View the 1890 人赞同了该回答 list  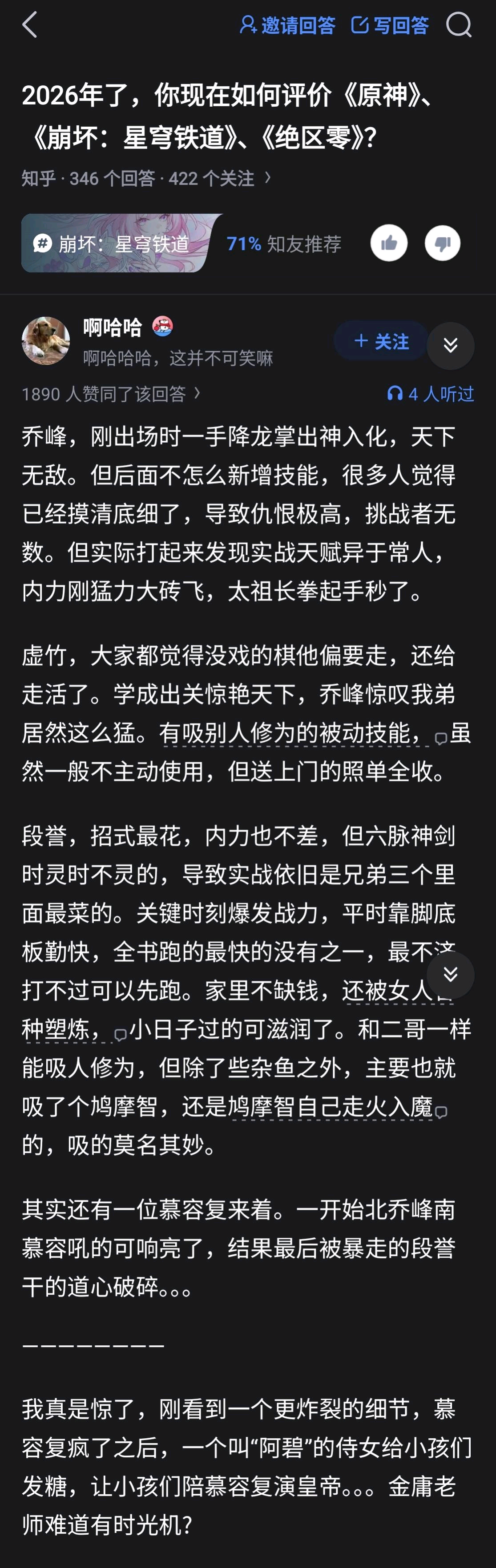click(111, 394)
